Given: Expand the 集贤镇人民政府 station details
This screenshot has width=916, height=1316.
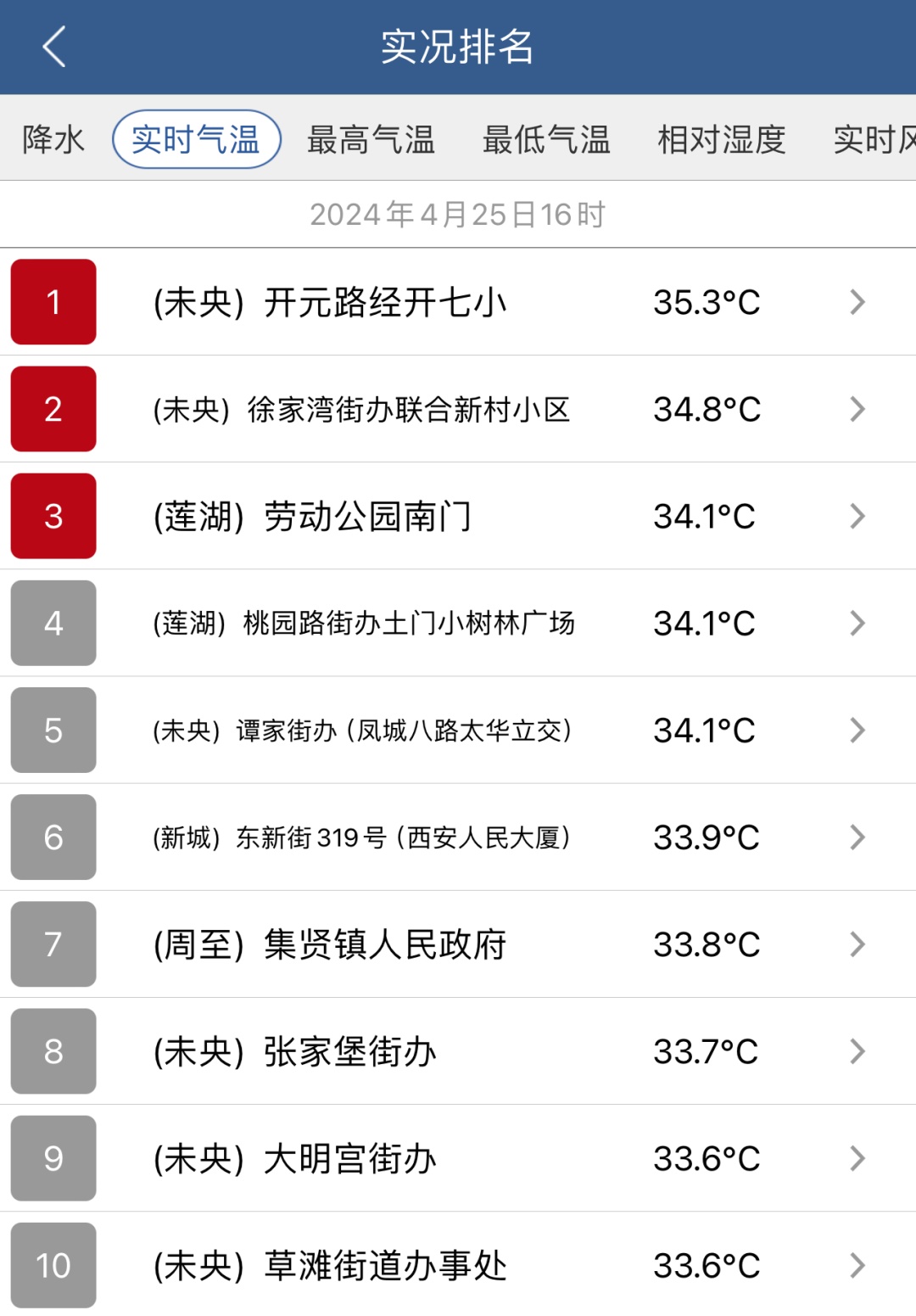Looking at the screenshot, I should [x=856, y=944].
